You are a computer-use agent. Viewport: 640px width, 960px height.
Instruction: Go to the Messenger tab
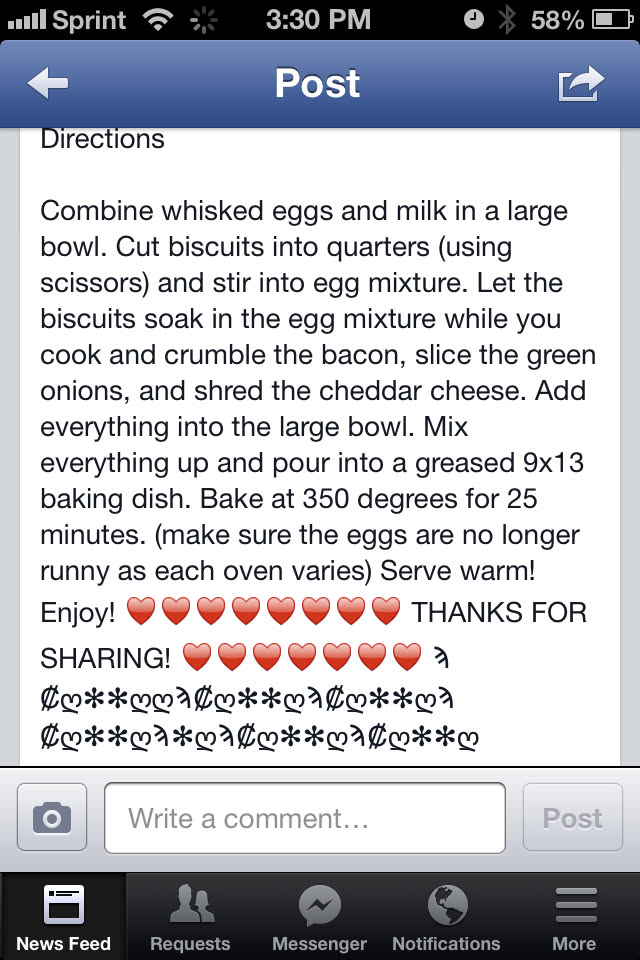319,917
